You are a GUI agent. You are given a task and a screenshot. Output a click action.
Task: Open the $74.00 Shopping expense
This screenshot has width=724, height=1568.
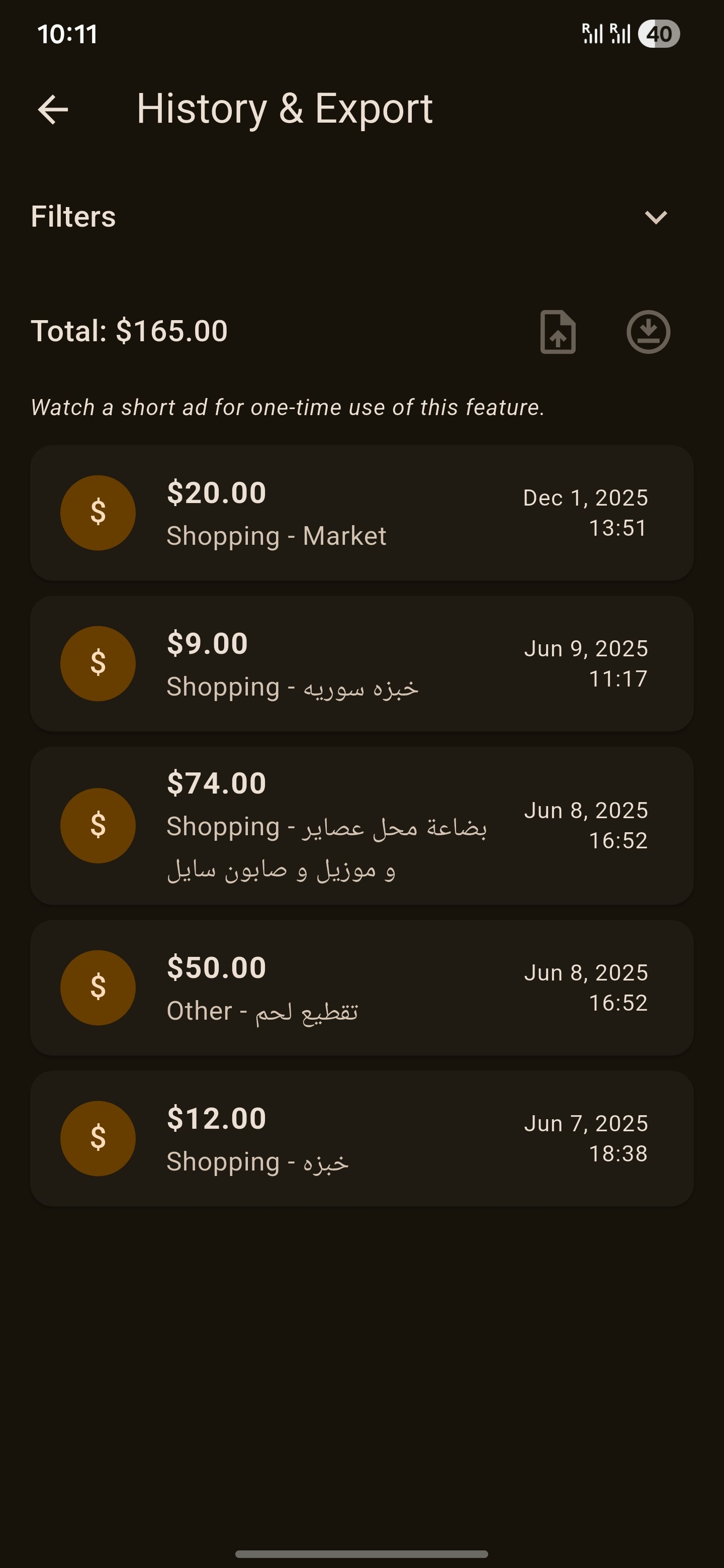coord(361,825)
